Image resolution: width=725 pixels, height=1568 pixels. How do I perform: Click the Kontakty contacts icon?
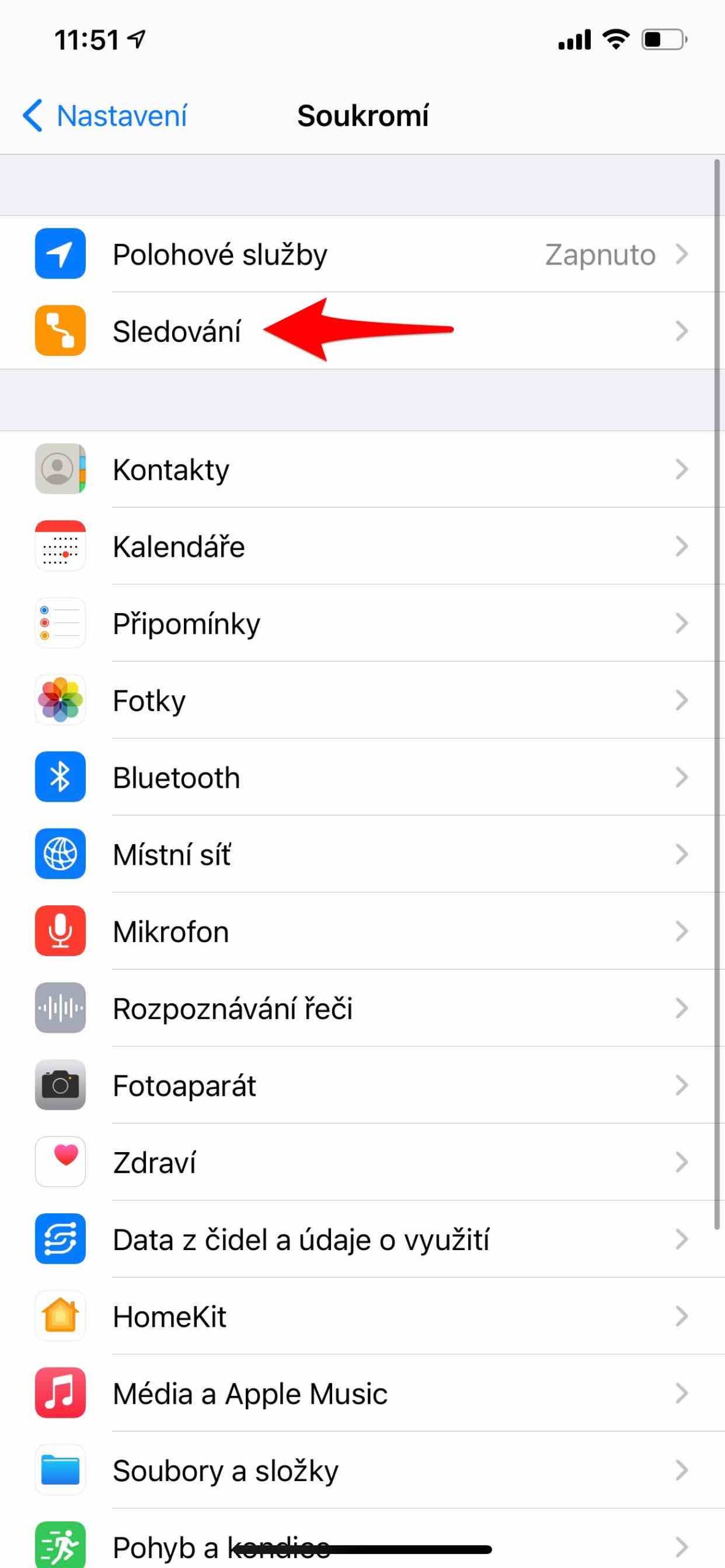click(x=60, y=469)
